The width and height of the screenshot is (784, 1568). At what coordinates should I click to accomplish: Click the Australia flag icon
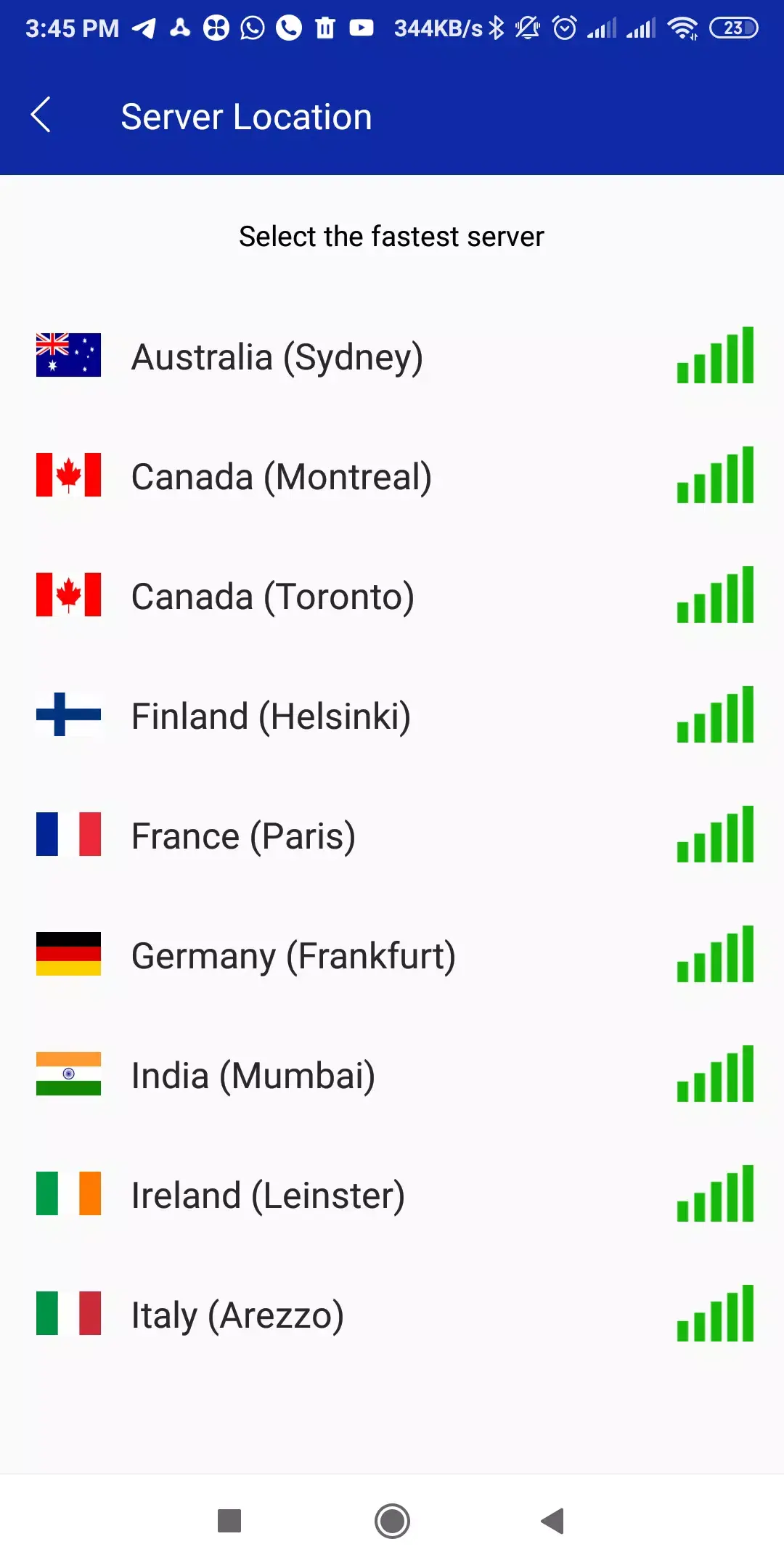click(x=68, y=356)
